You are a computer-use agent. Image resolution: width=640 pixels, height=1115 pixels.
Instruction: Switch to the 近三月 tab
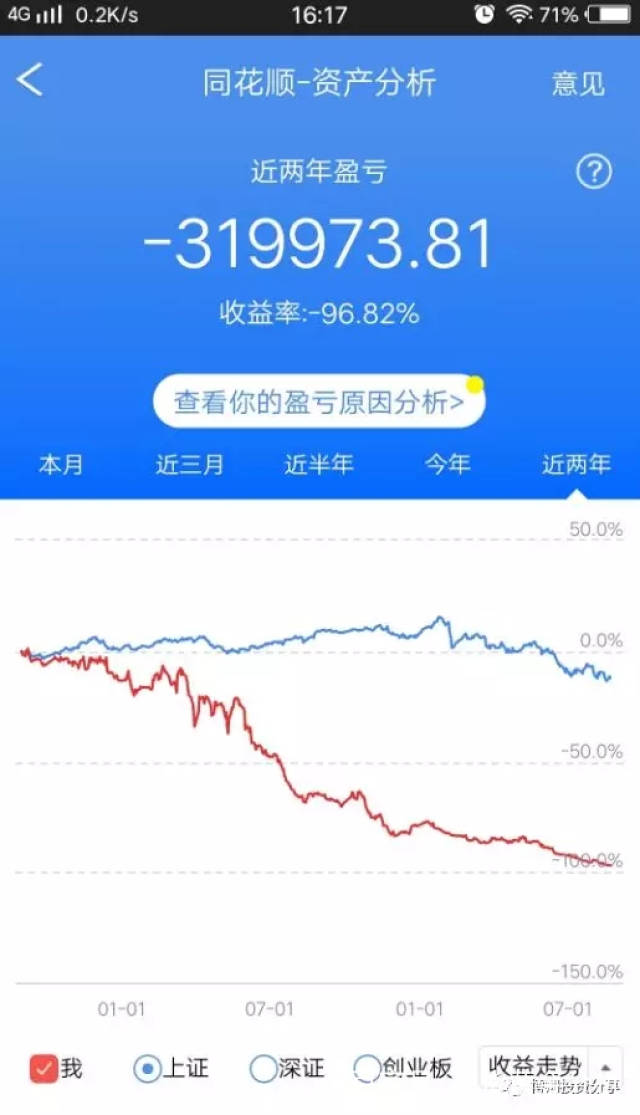[190, 465]
